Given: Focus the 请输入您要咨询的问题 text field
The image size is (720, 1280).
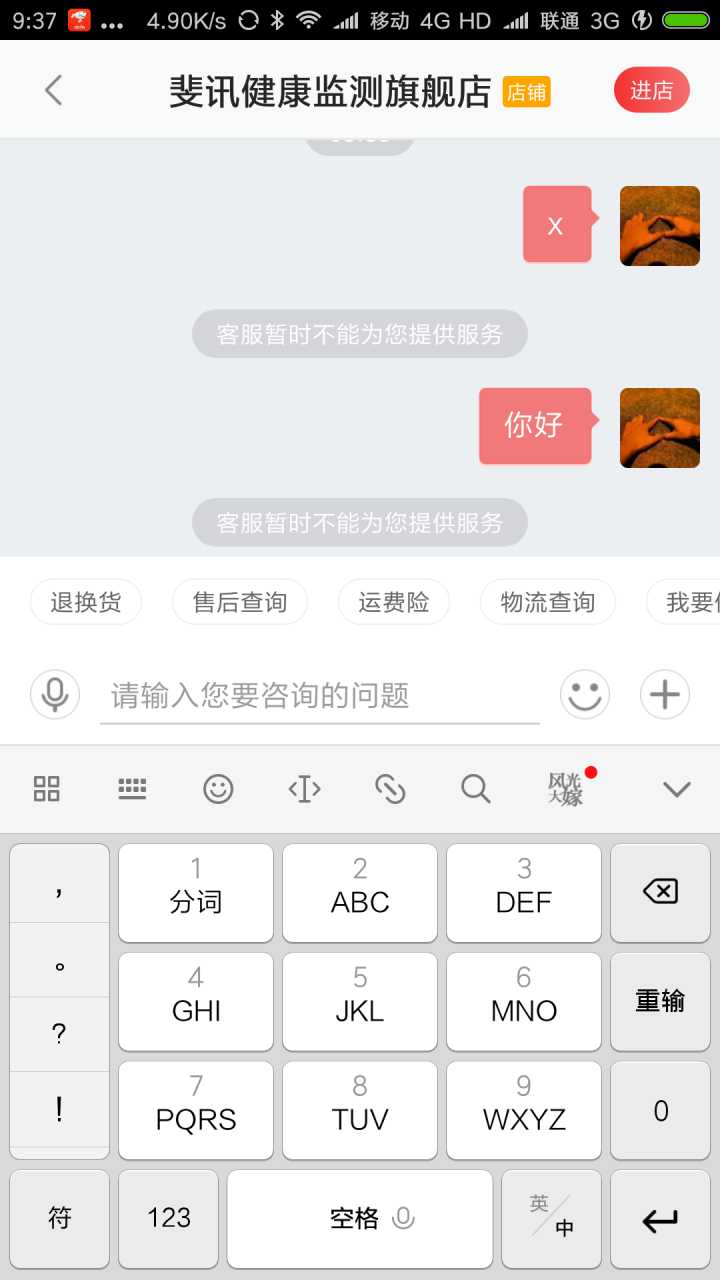Looking at the screenshot, I should [320, 695].
